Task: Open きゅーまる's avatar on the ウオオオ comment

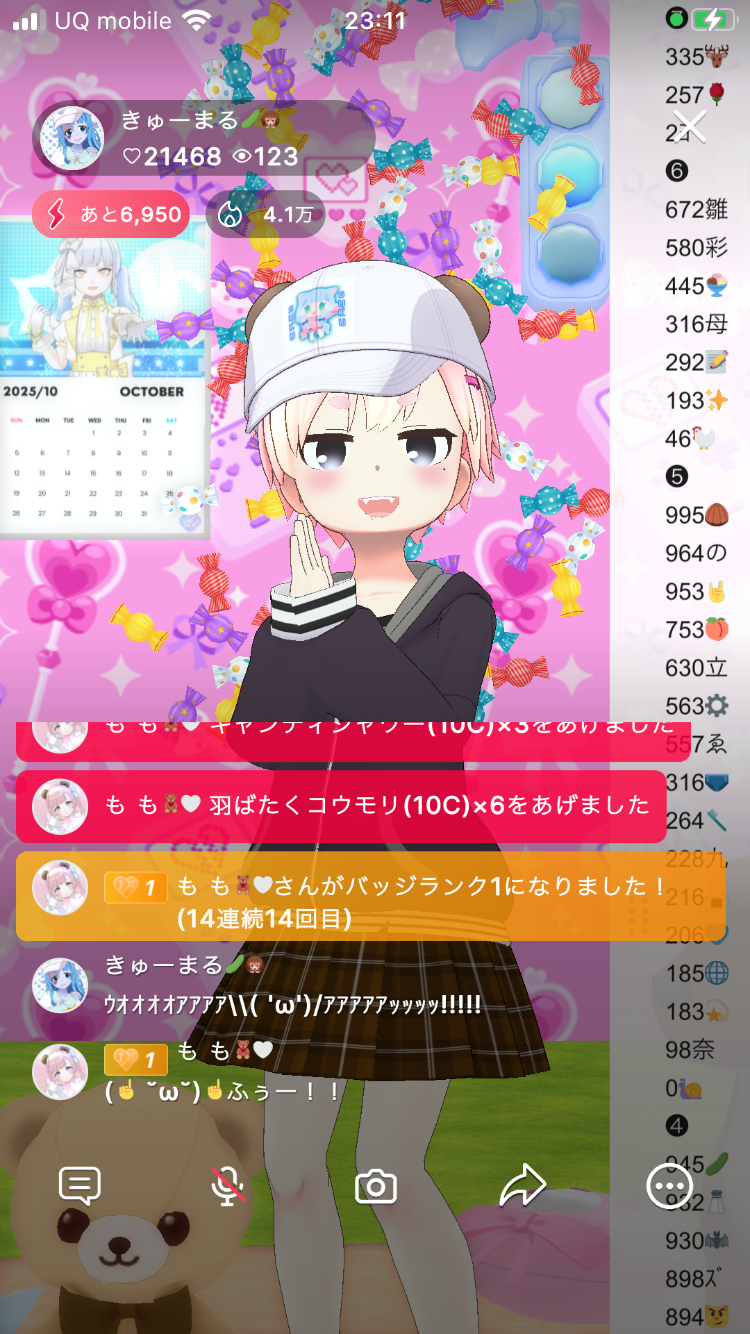Action: [x=60, y=985]
